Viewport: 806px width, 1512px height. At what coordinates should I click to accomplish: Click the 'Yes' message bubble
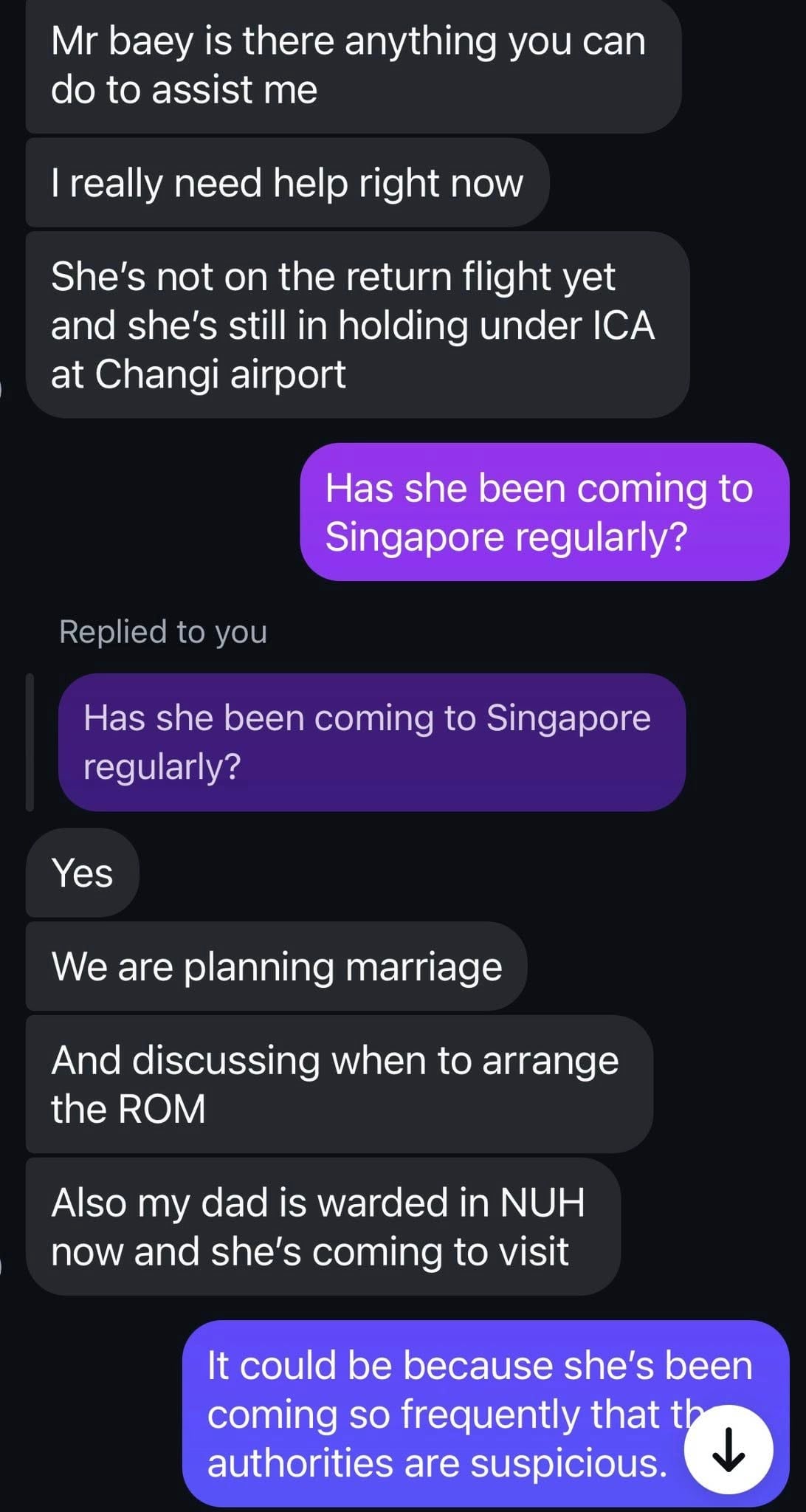[x=81, y=873]
